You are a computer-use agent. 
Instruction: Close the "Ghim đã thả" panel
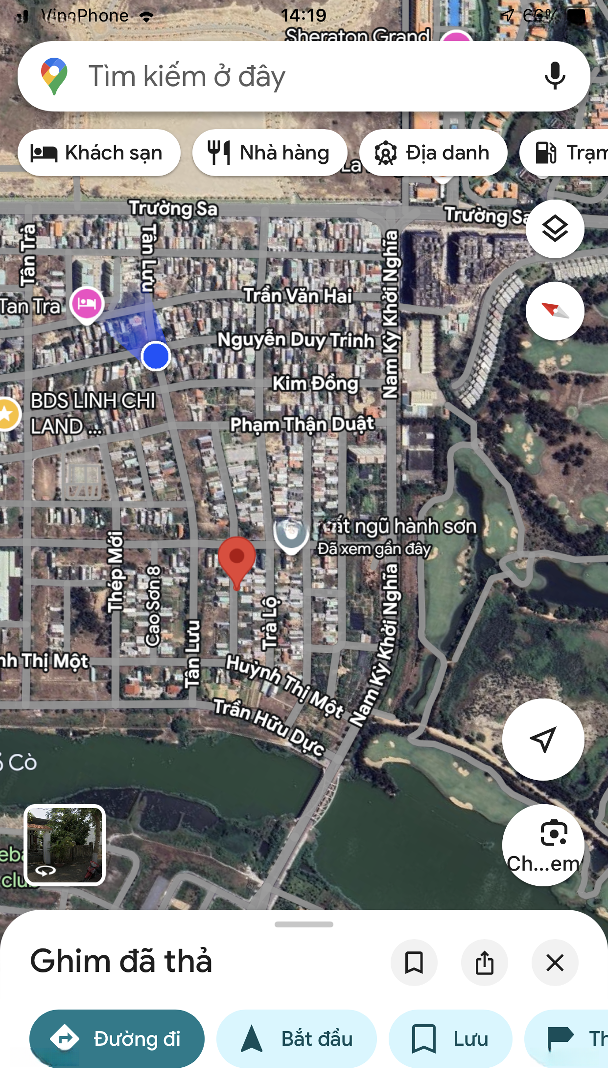pyautogui.click(x=555, y=963)
